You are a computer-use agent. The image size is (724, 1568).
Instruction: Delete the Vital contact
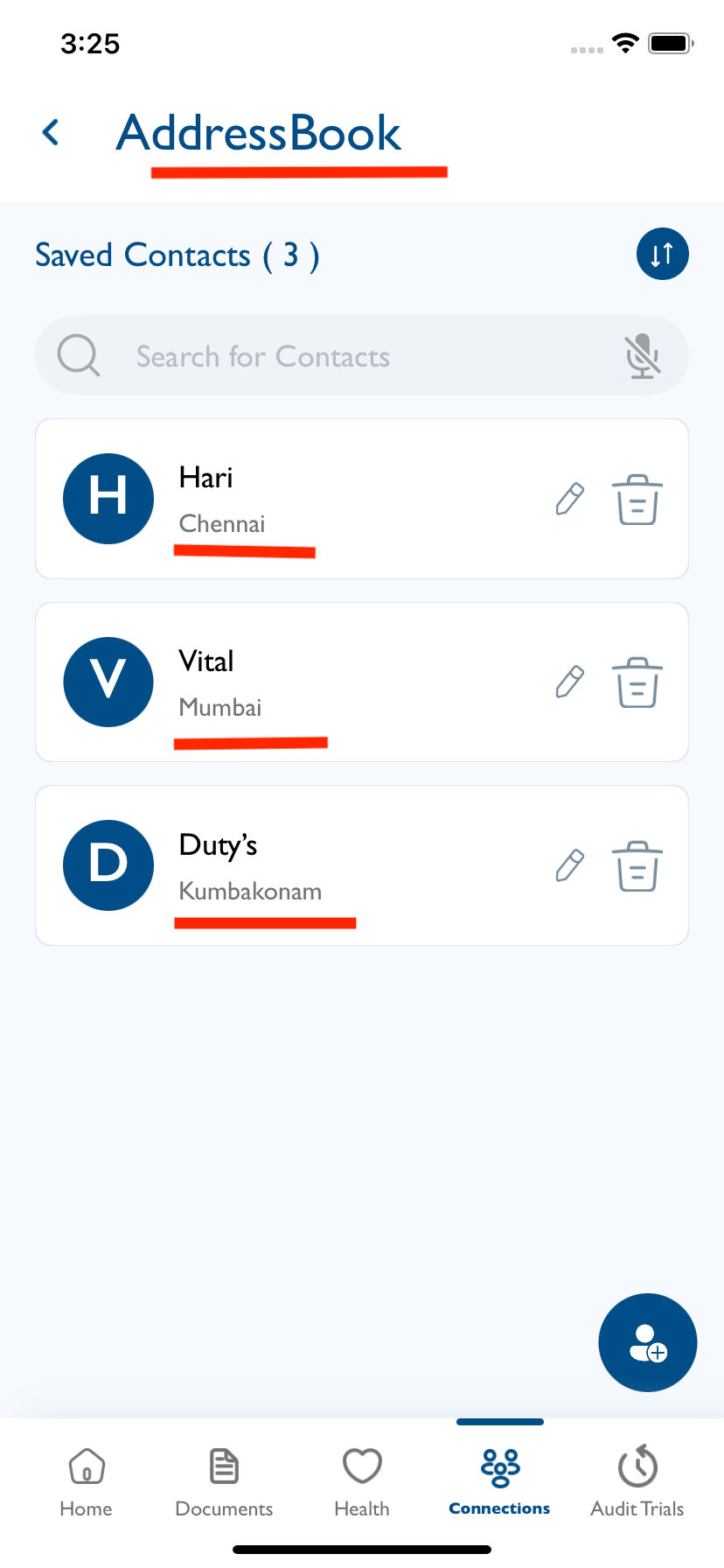[x=637, y=682]
